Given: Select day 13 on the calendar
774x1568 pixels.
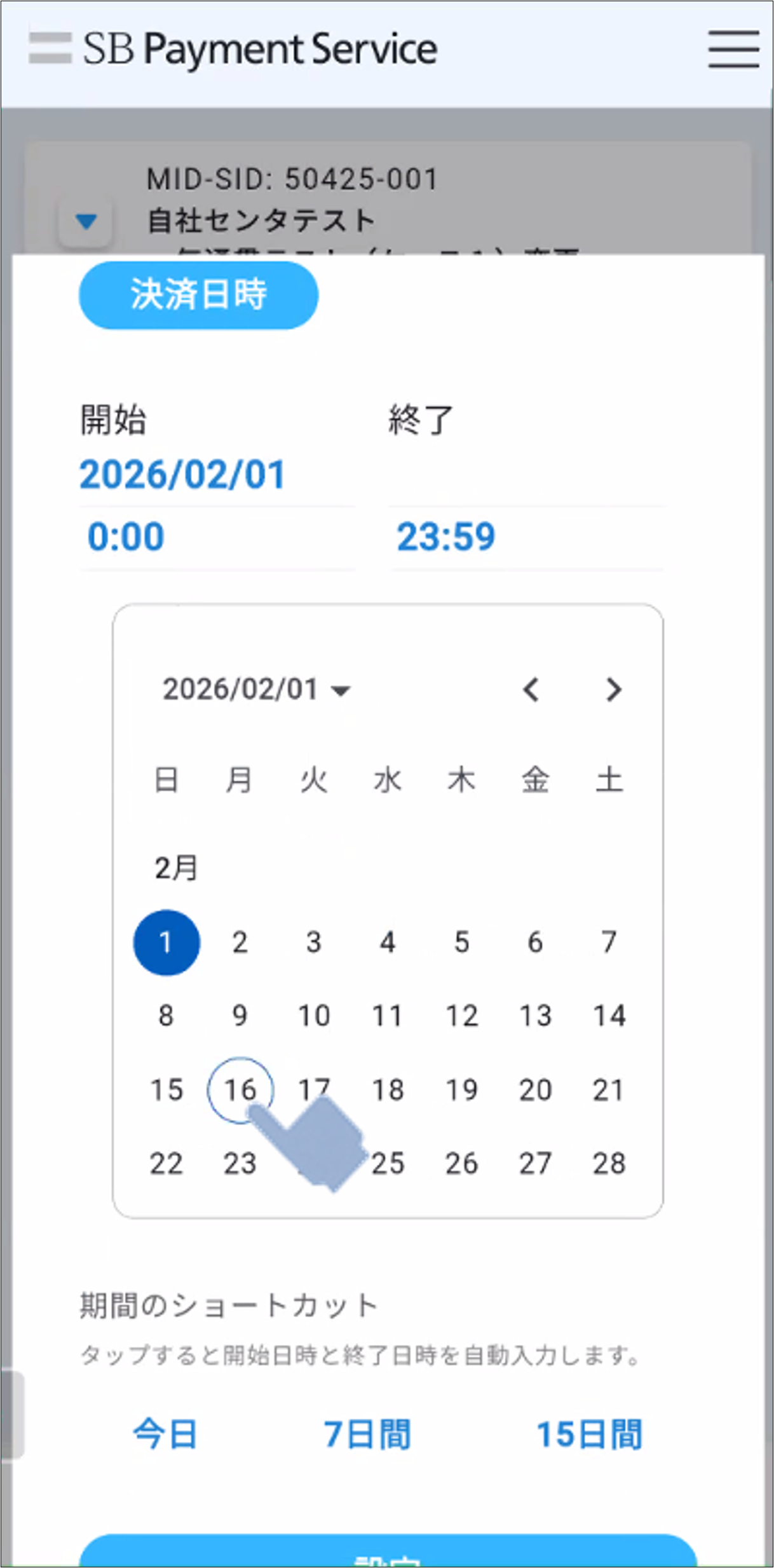Looking at the screenshot, I should [x=535, y=1016].
